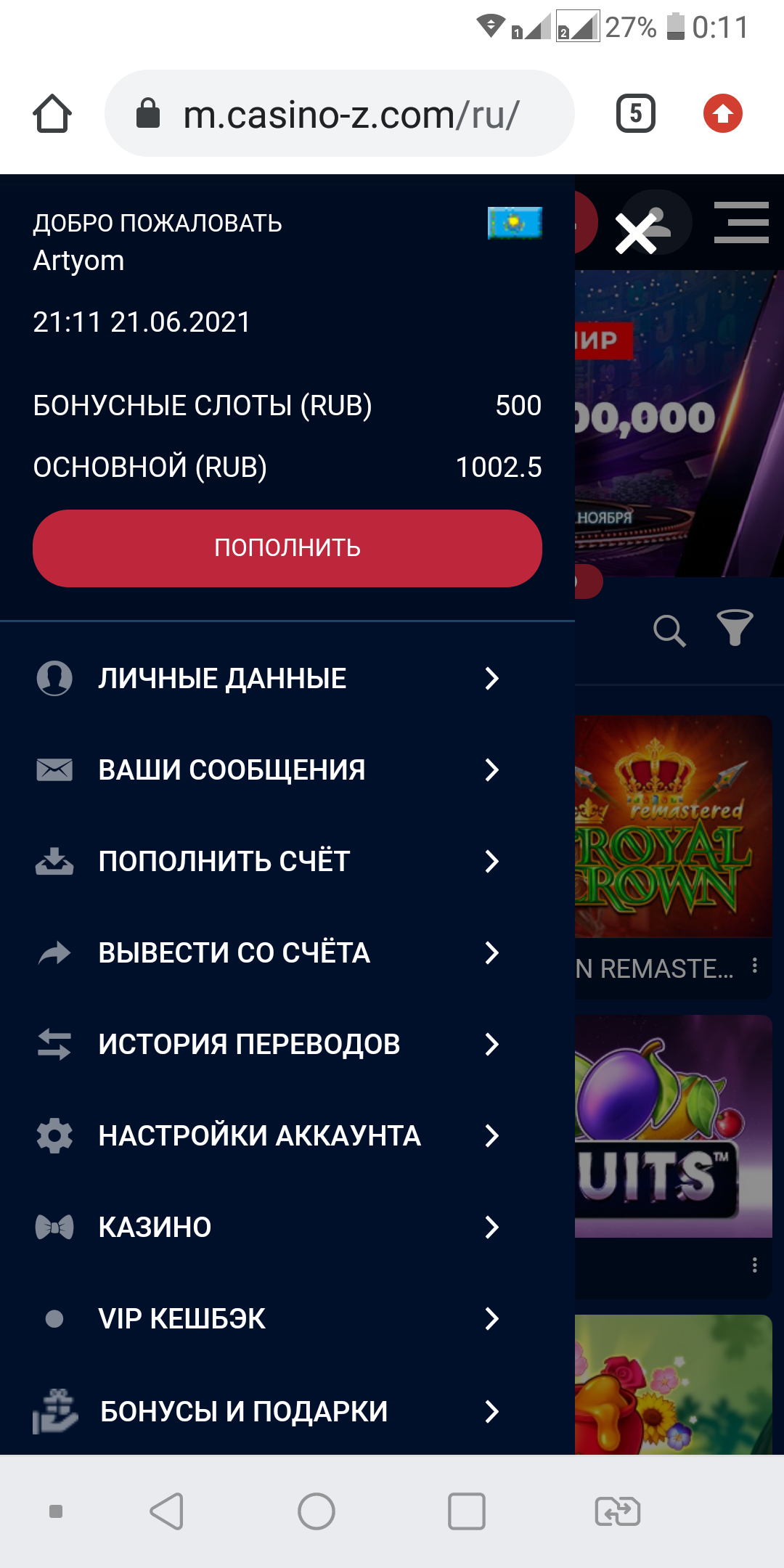Go to ПОПОЛНИТЬ СЧЁТ

pyautogui.click(x=269, y=861)
